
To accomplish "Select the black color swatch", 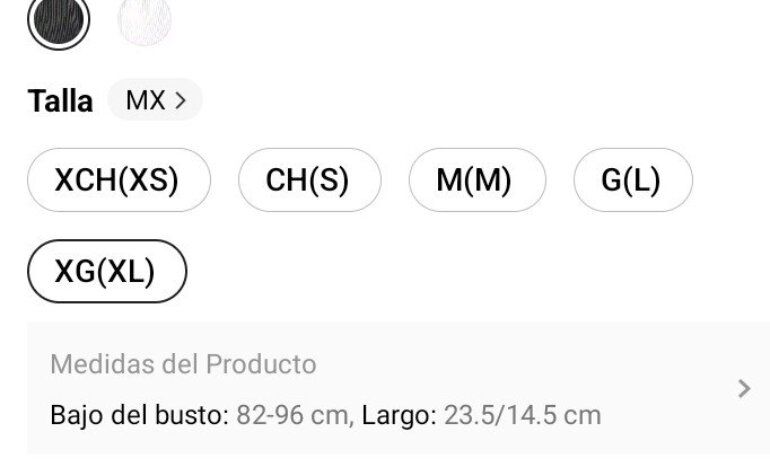I will 59,20.
